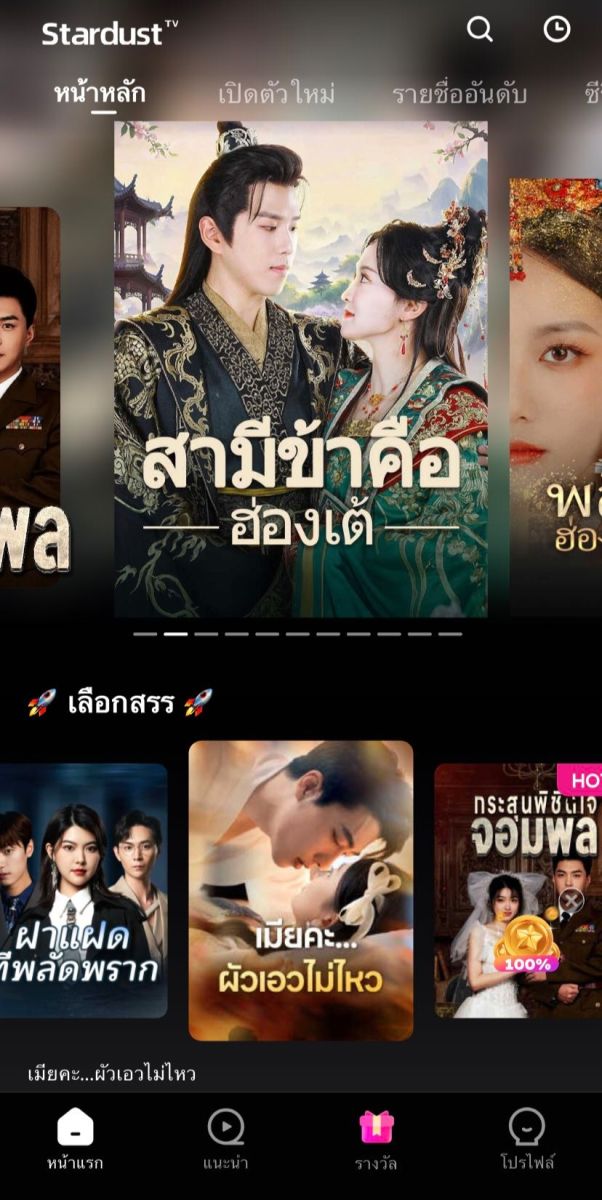Image resolution: width=602 pixels, height=1200 pixels.
Task: Open the เมียคะ...ผัวเอวไม่ไหว drama card
Action: (x=300, y=890)
